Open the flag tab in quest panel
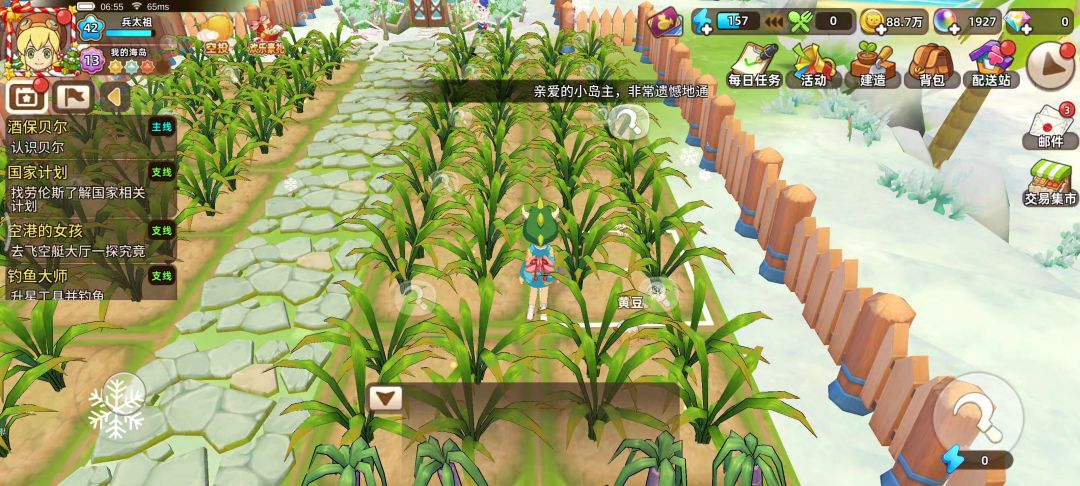Viewport: 1080px width, 486px height. [x=72, y=97]
